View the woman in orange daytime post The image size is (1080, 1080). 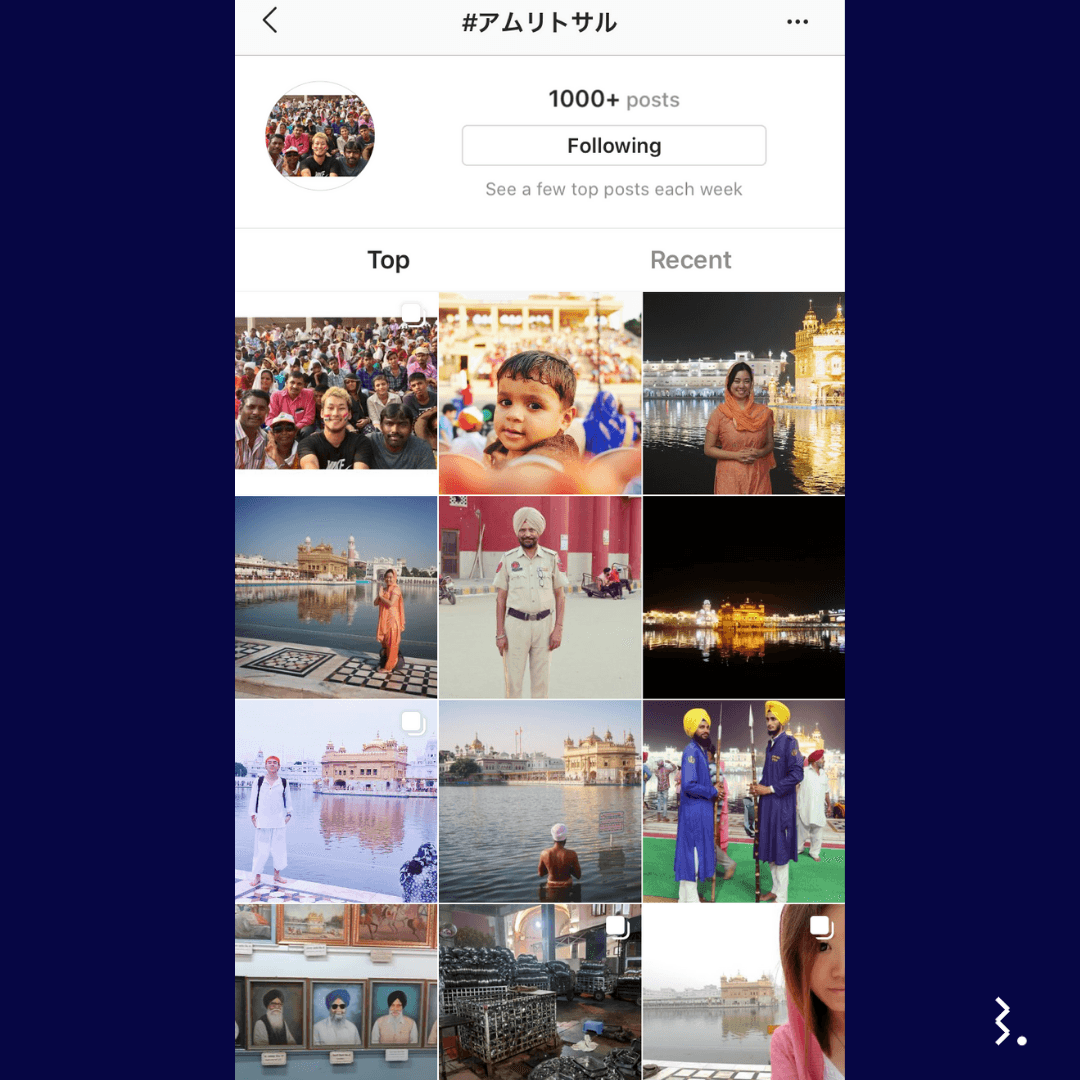336,597
